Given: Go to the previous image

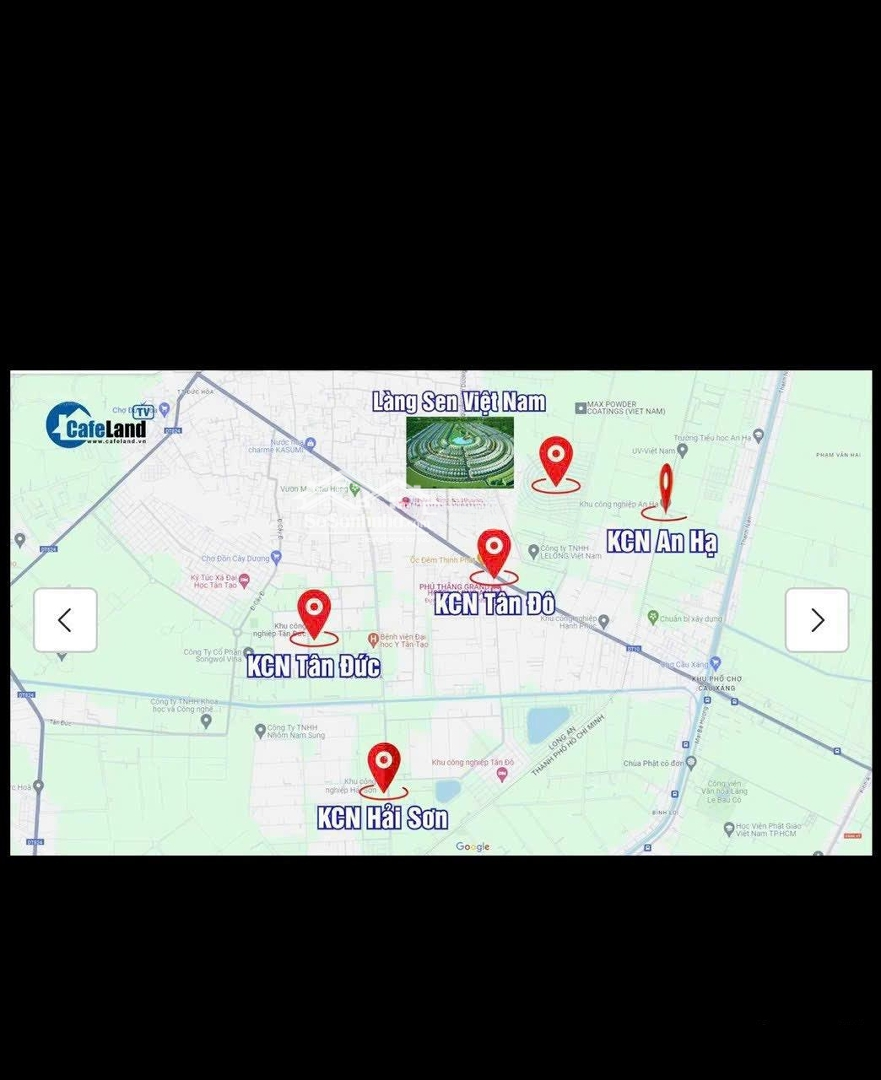Looking at the screenshot, I should pyautogui.click(x=65, y=620).
